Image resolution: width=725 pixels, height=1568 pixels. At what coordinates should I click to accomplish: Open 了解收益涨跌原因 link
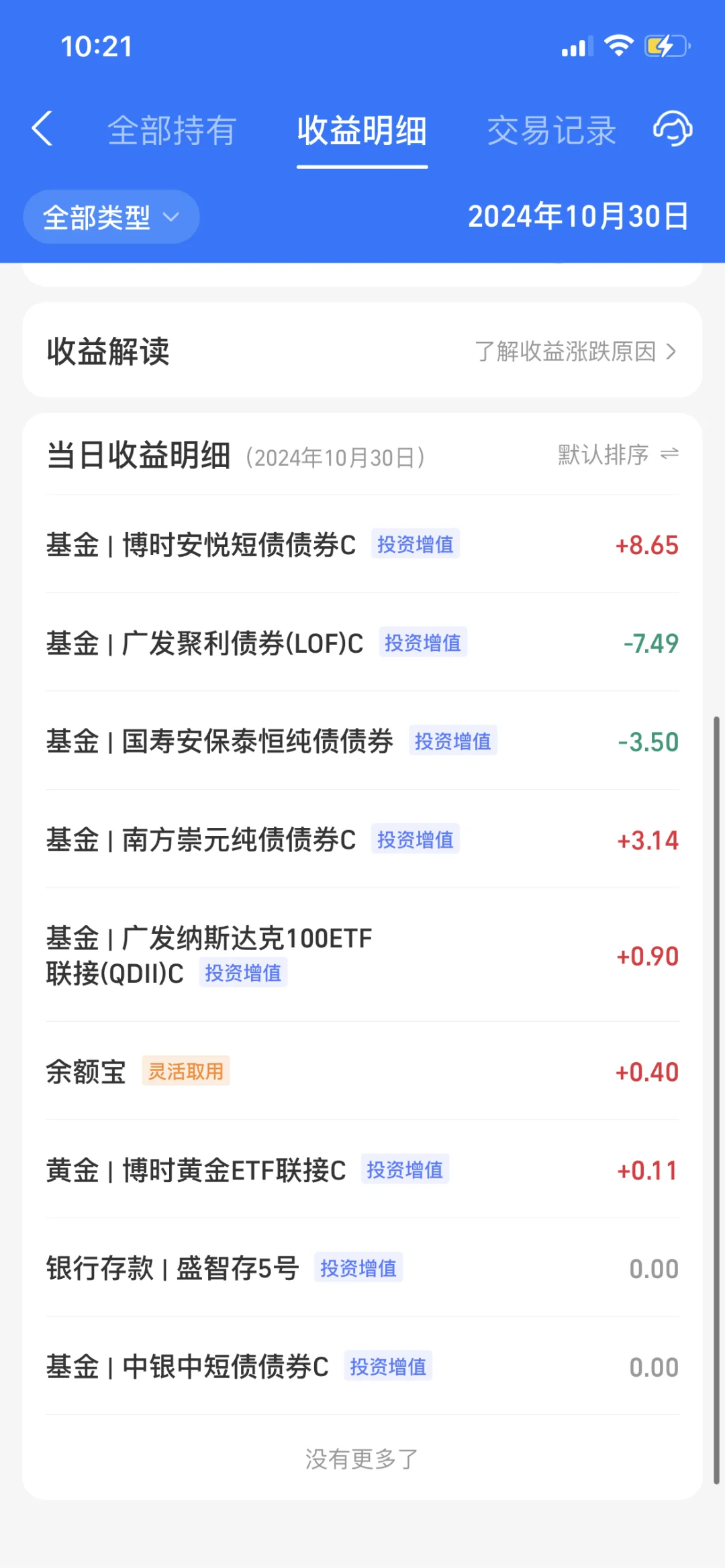(x=575, y=351)
